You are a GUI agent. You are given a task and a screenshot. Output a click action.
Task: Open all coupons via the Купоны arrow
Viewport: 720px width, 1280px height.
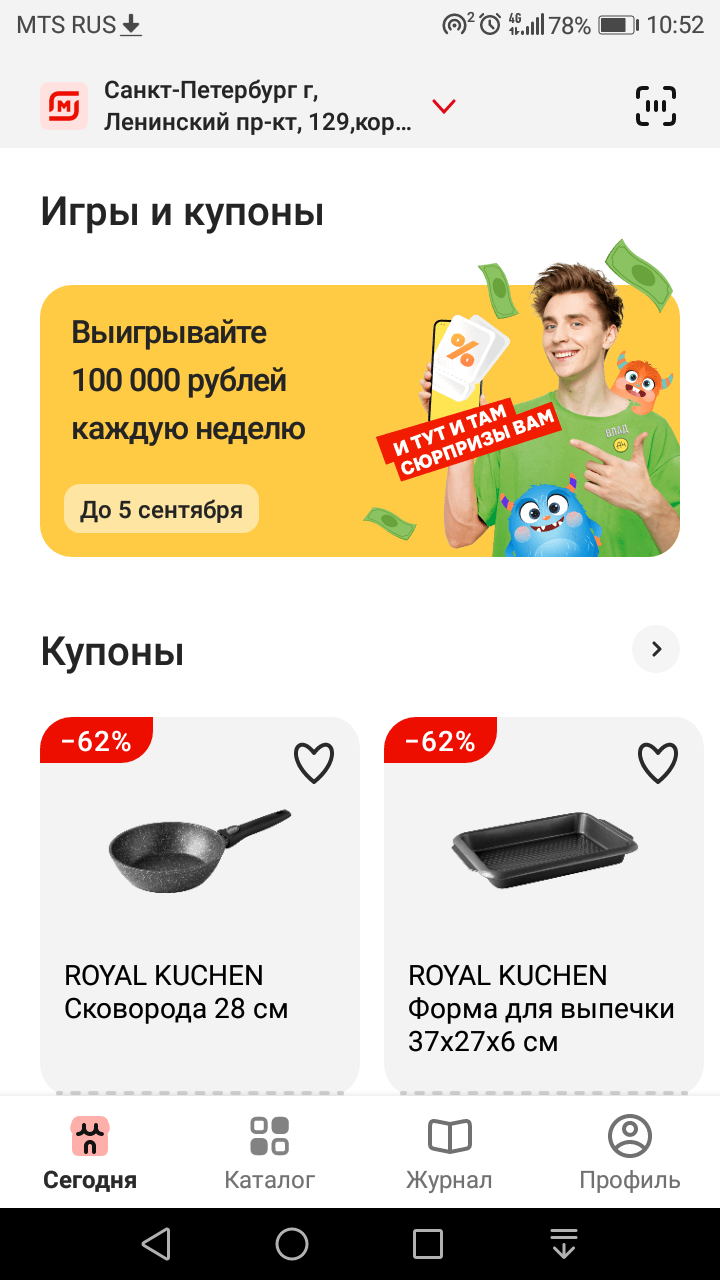656,650
